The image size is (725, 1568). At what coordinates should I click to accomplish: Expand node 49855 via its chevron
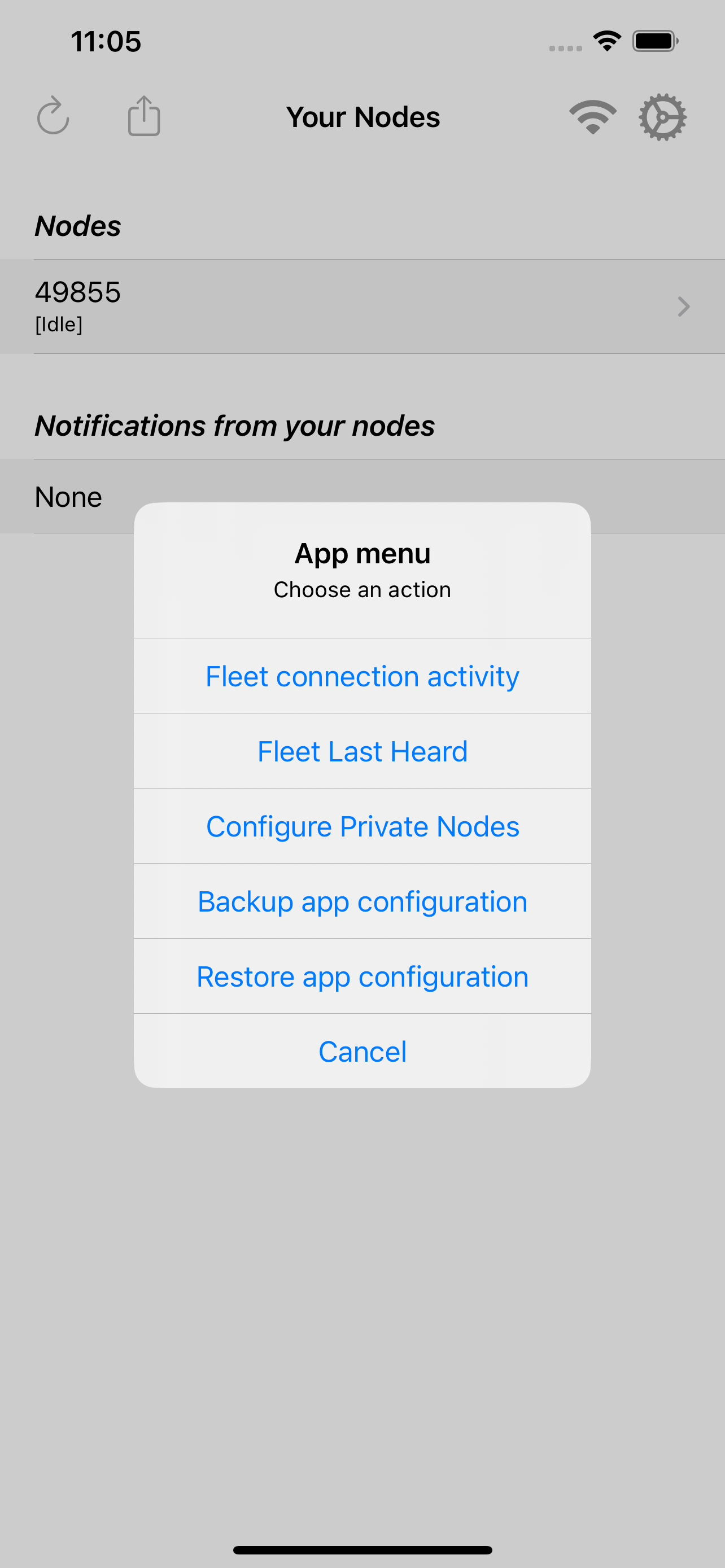(683, 307)
